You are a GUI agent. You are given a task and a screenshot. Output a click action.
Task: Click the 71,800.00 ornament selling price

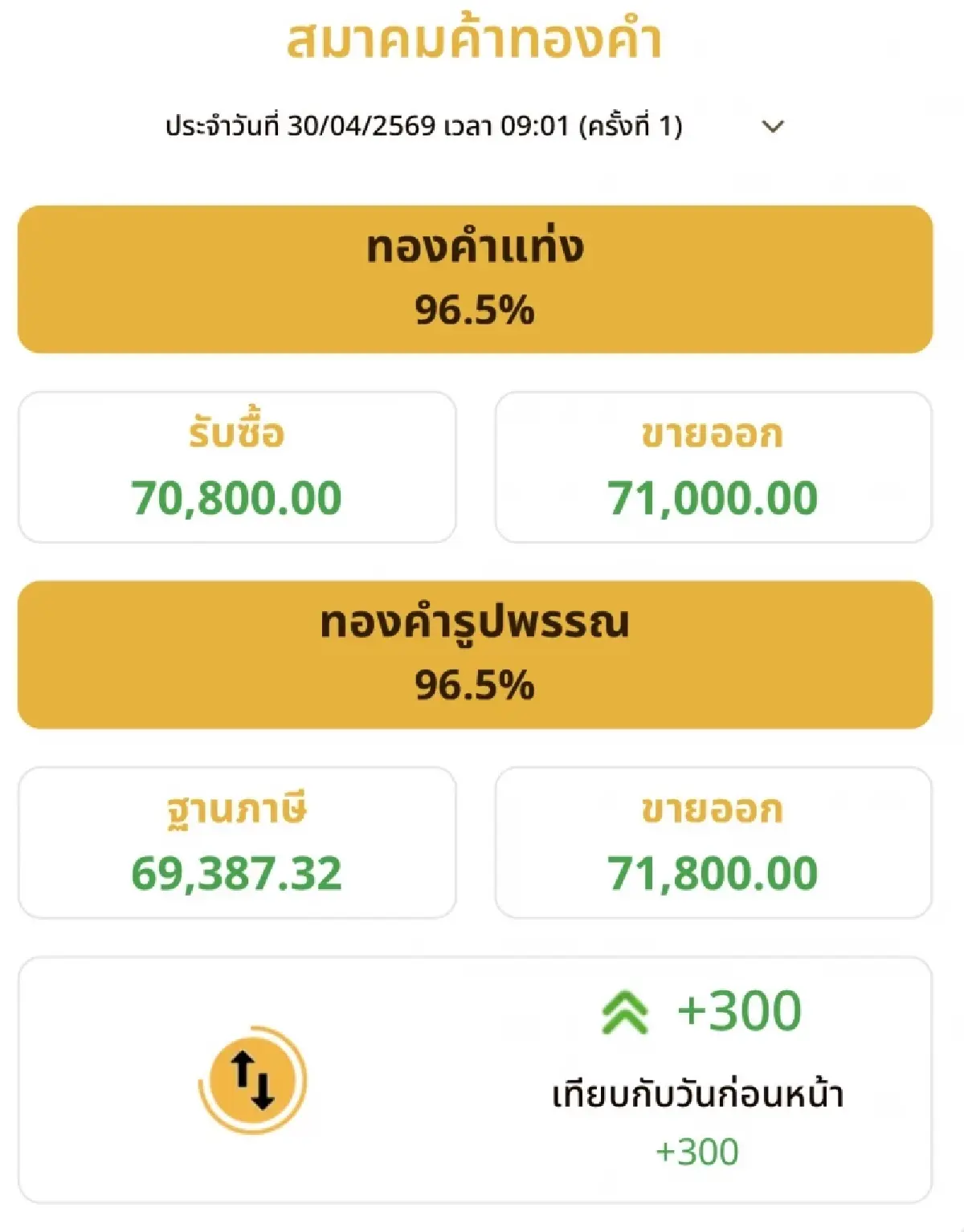(x=712, y=870)
